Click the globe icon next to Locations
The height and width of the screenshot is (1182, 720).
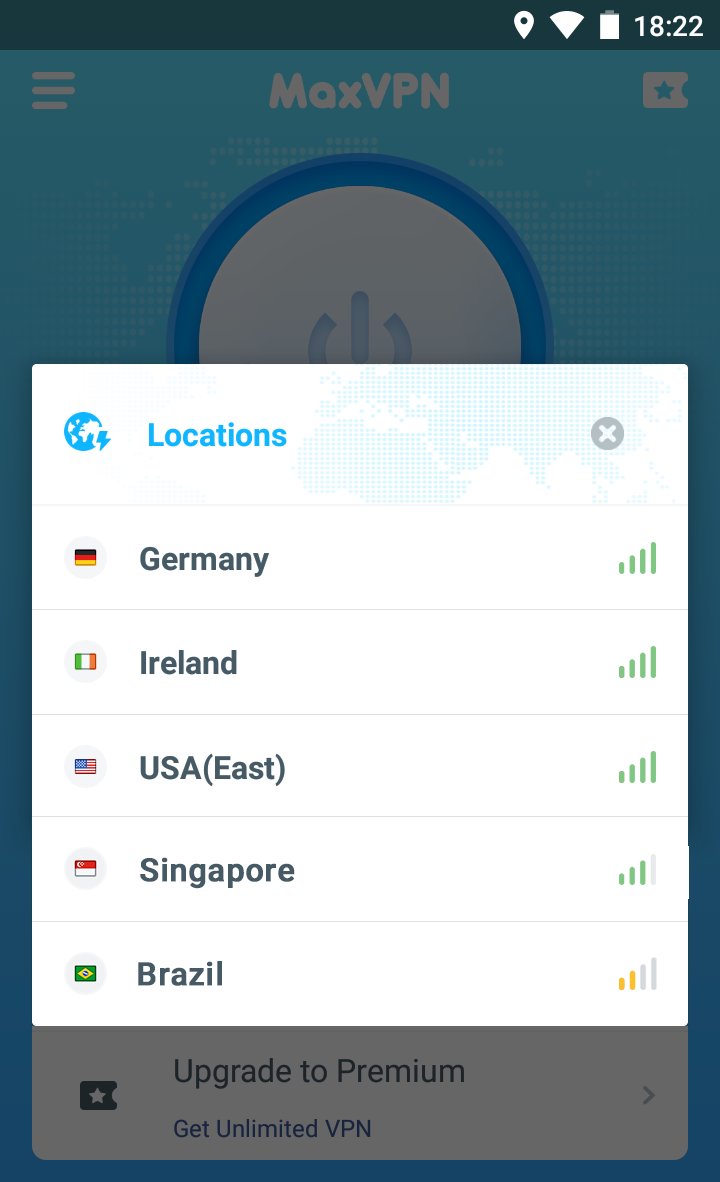coord(86,433)
